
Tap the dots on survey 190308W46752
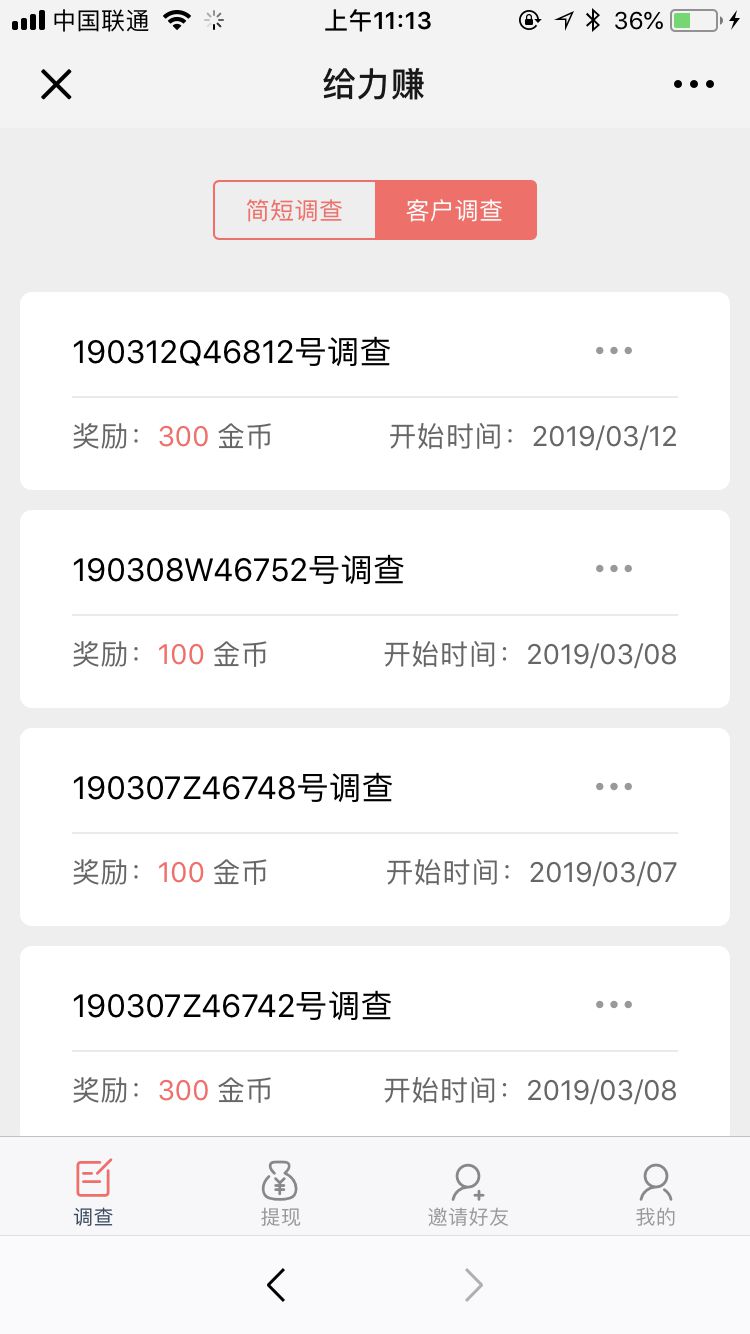(x=614, y=569)
